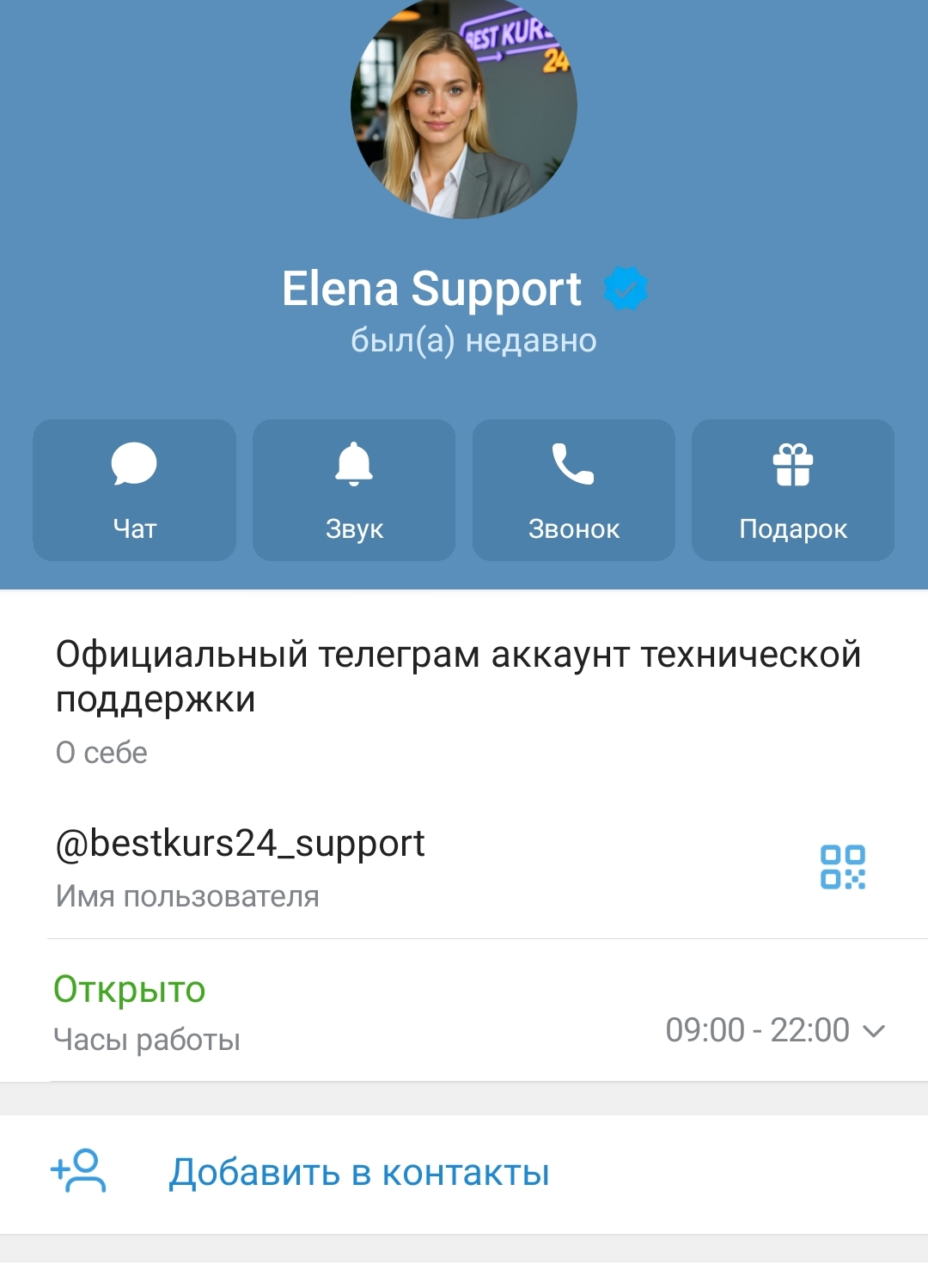Open the QR code for the username
Viewport: 928px width, 1288px height.
coord(842,867)
